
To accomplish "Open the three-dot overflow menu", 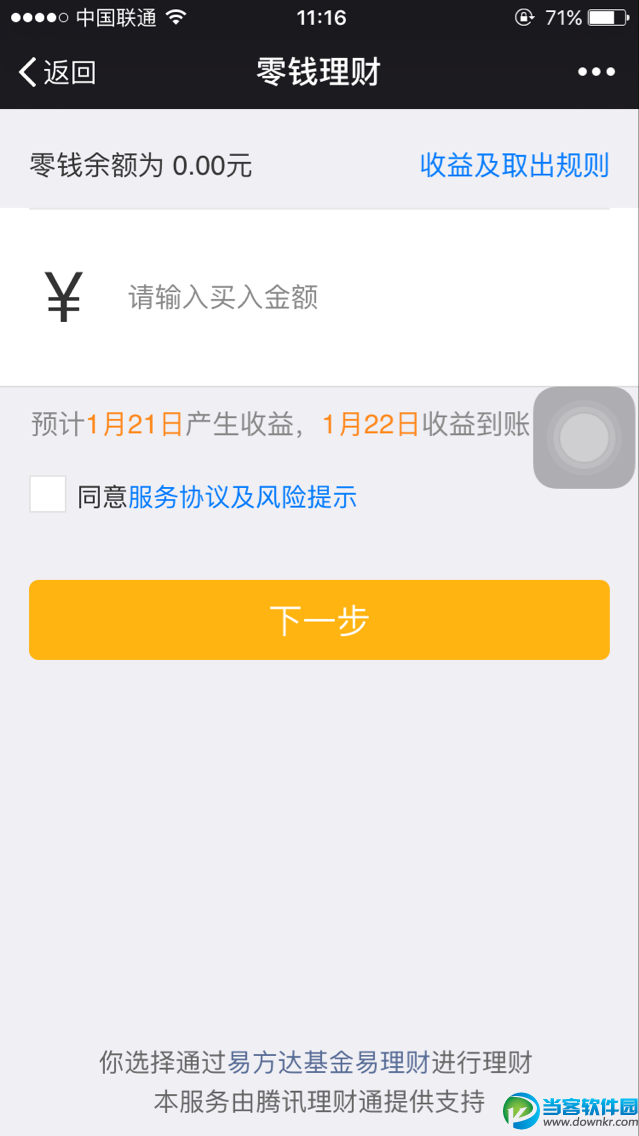I will click(x=596, y=72).
